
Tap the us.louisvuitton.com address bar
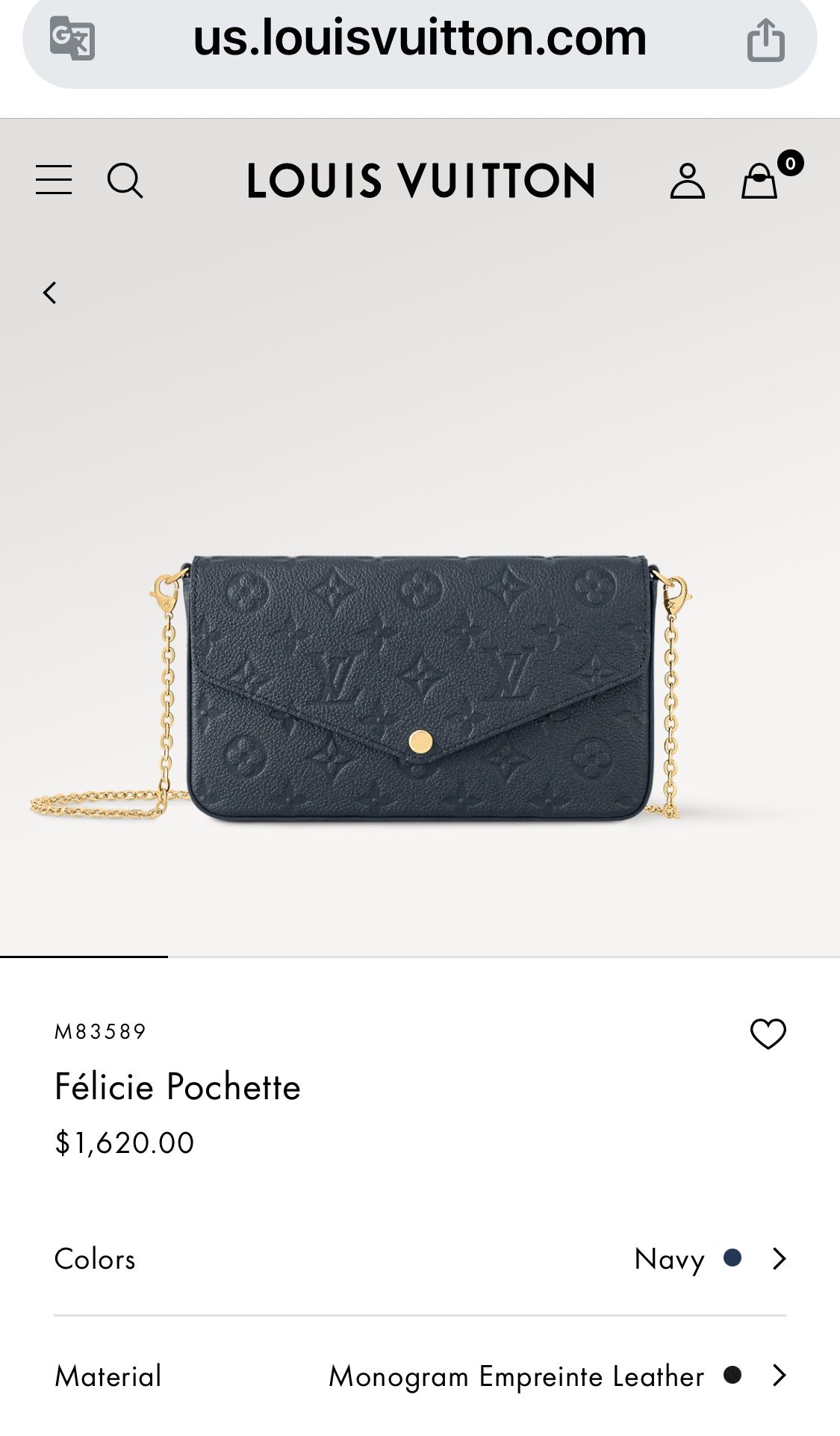click(x=420, y=39)
